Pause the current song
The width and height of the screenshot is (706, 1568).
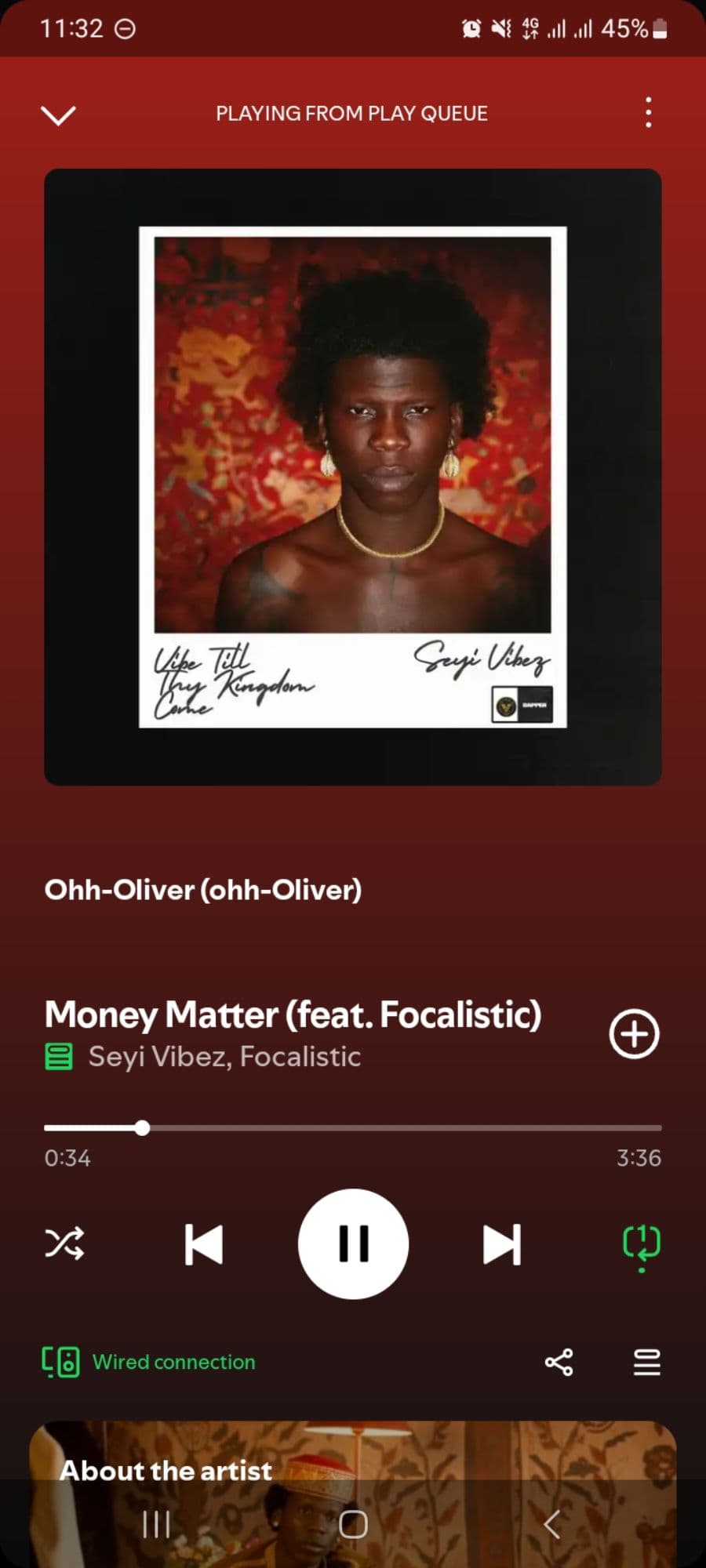point(353,1244)
